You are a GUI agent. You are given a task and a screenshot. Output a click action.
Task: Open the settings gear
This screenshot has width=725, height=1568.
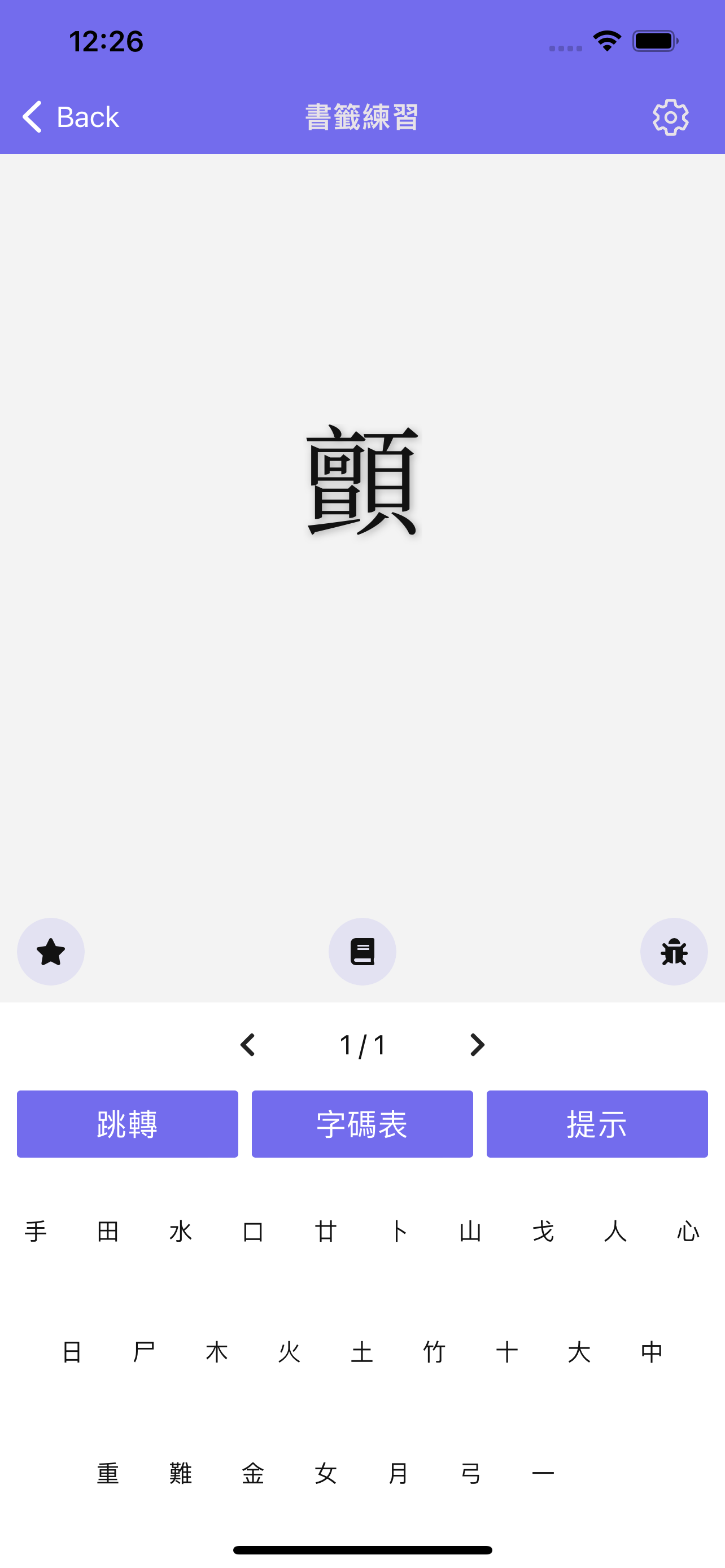[670, 117]
